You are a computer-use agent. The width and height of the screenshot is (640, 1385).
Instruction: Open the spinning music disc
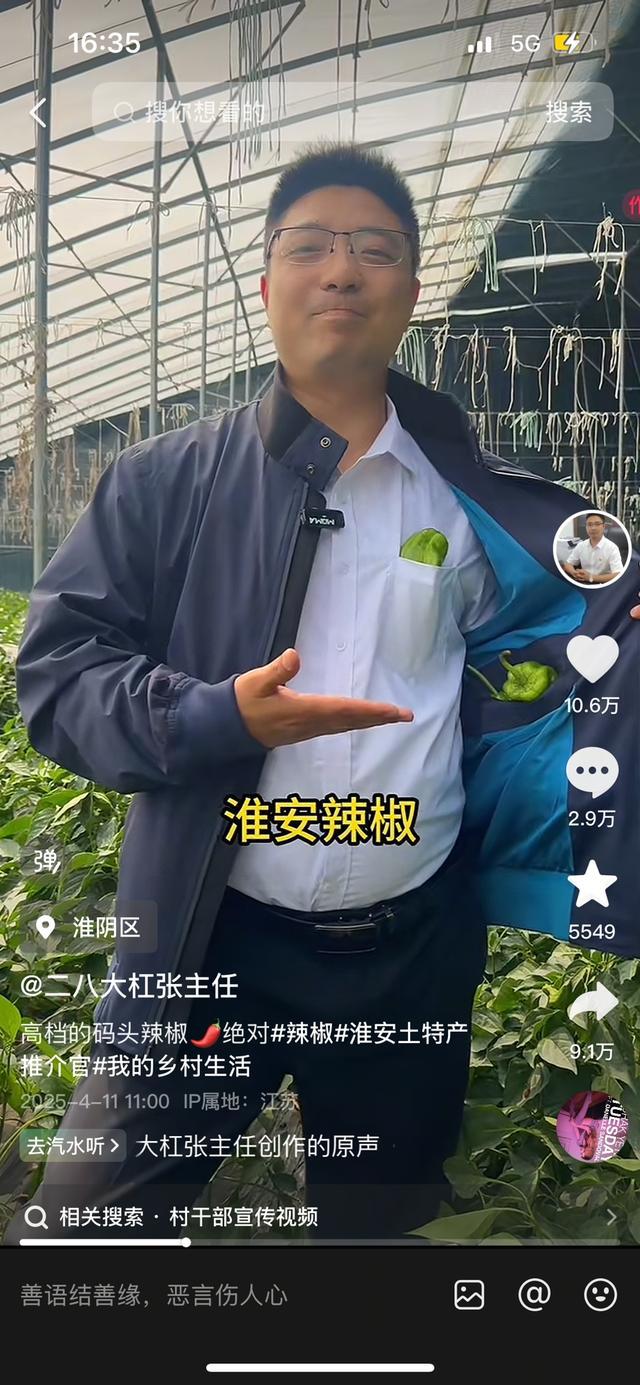coord(592,1126)
